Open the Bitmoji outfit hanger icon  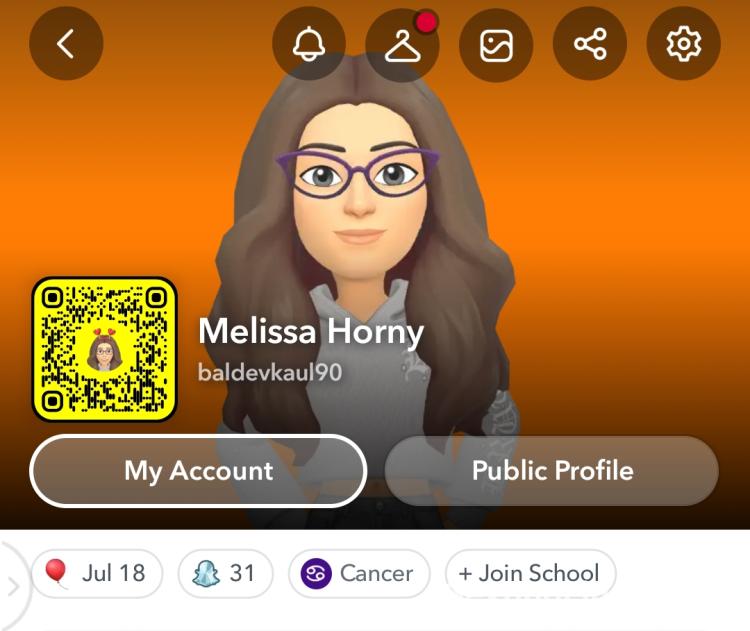pos(402,44)
